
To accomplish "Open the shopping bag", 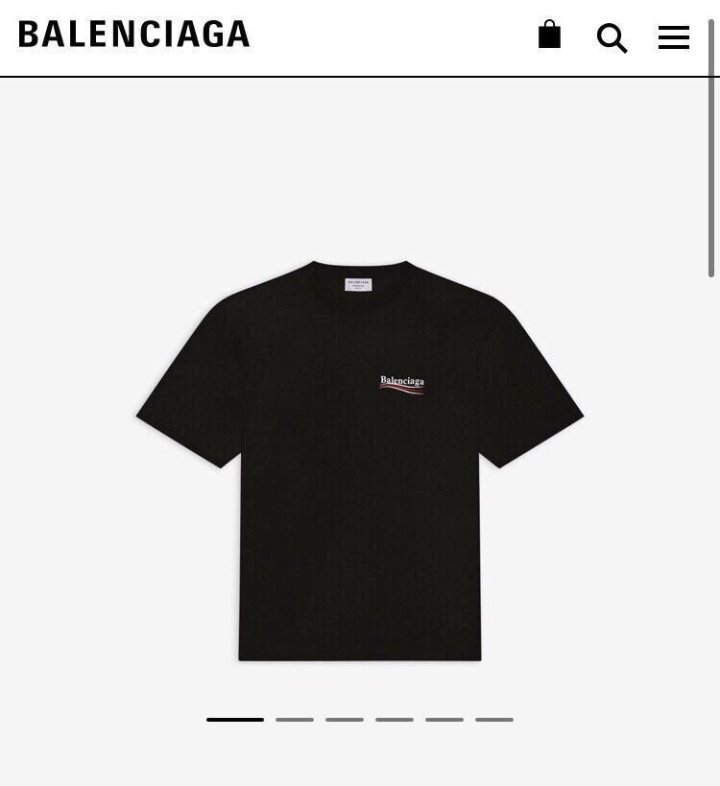I will [x=549, y=35].
